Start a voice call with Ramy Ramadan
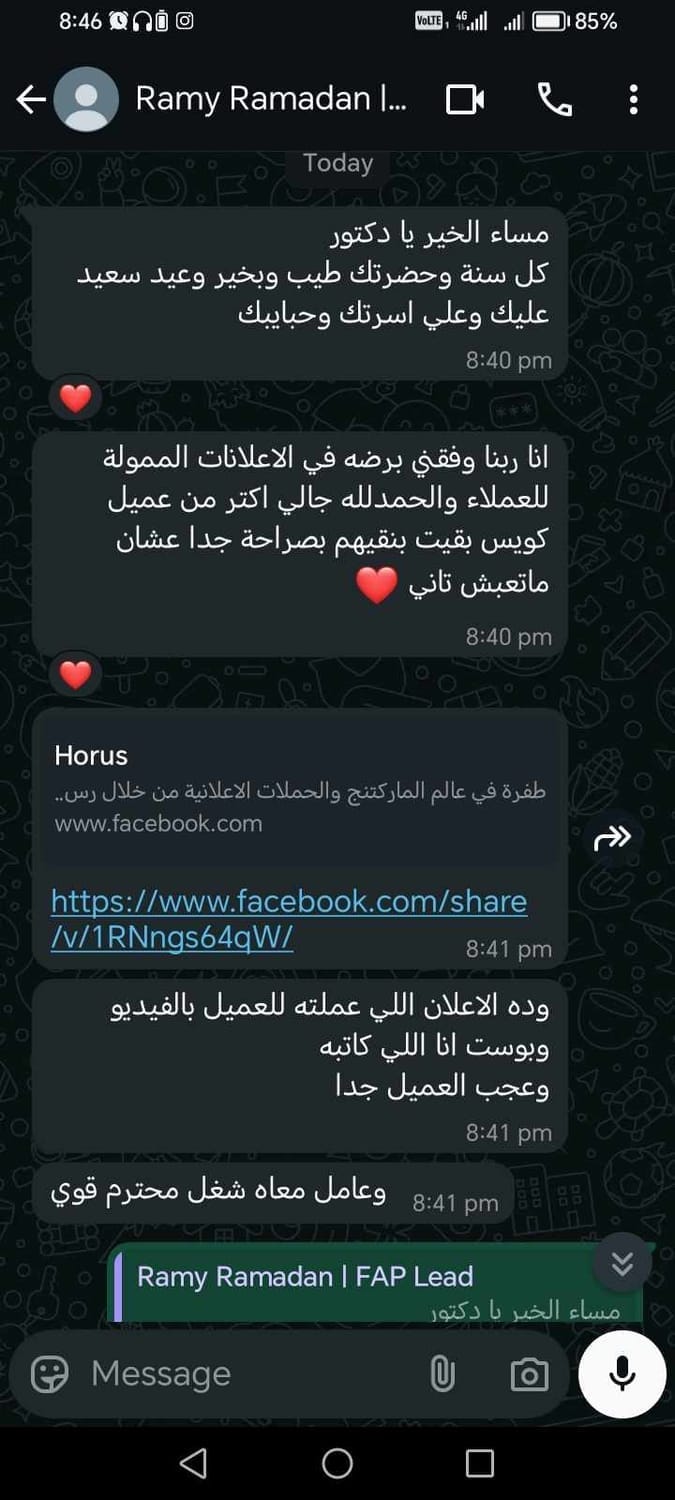 (x=554, y=99)
